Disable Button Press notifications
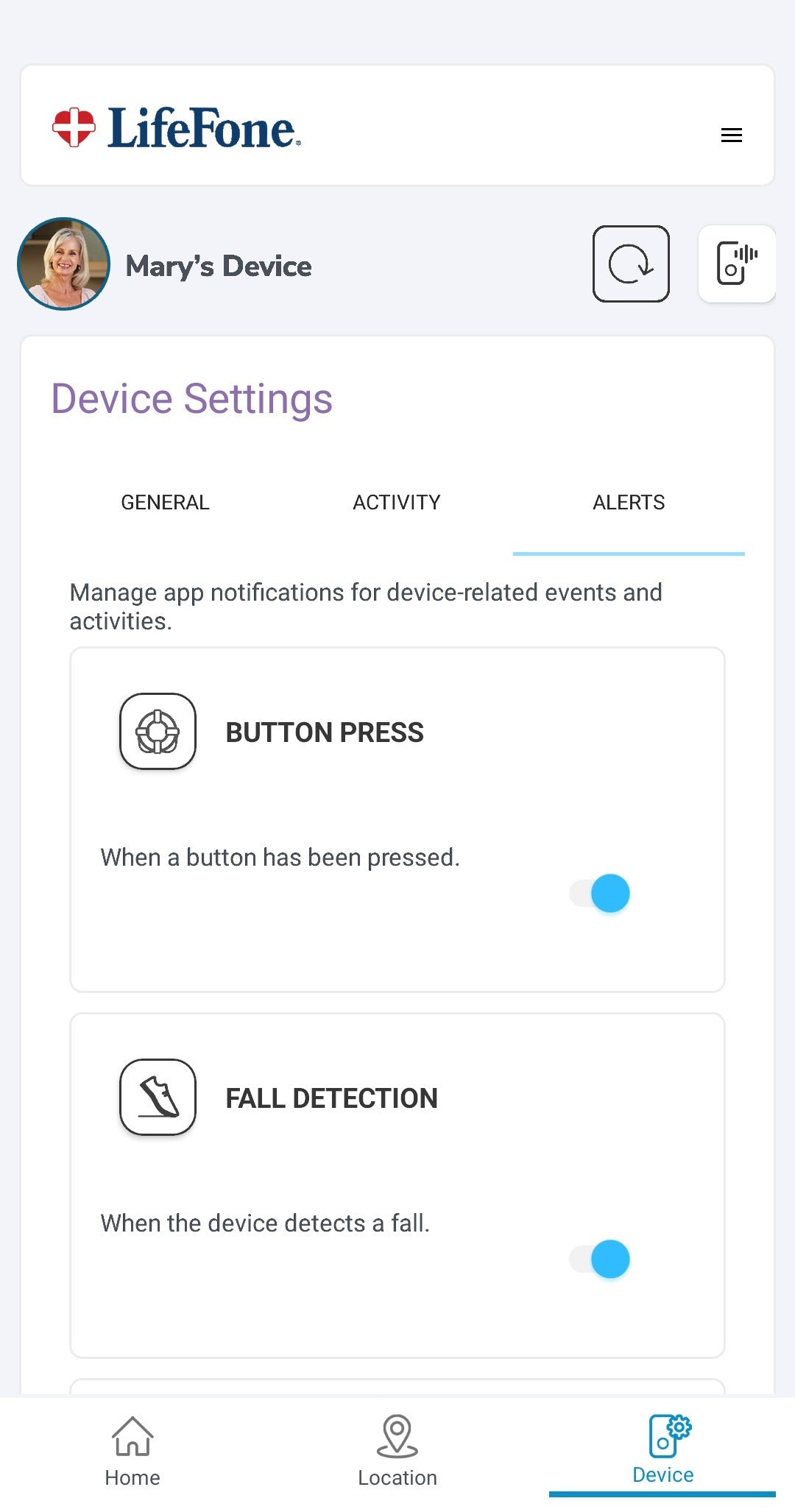 pyautogui.click(x=601, y=893)
